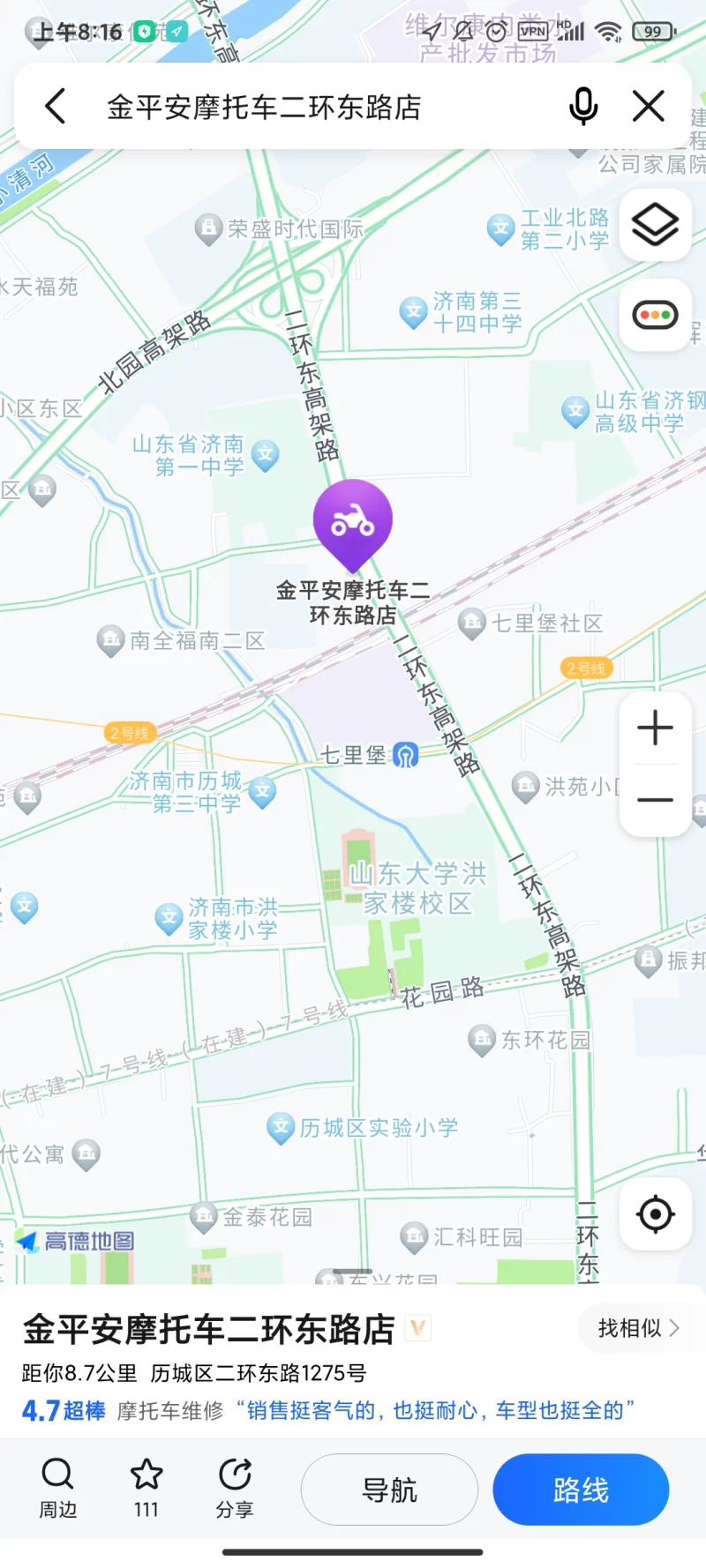
Task: Open the map layers selector
Action: [655, 224]
